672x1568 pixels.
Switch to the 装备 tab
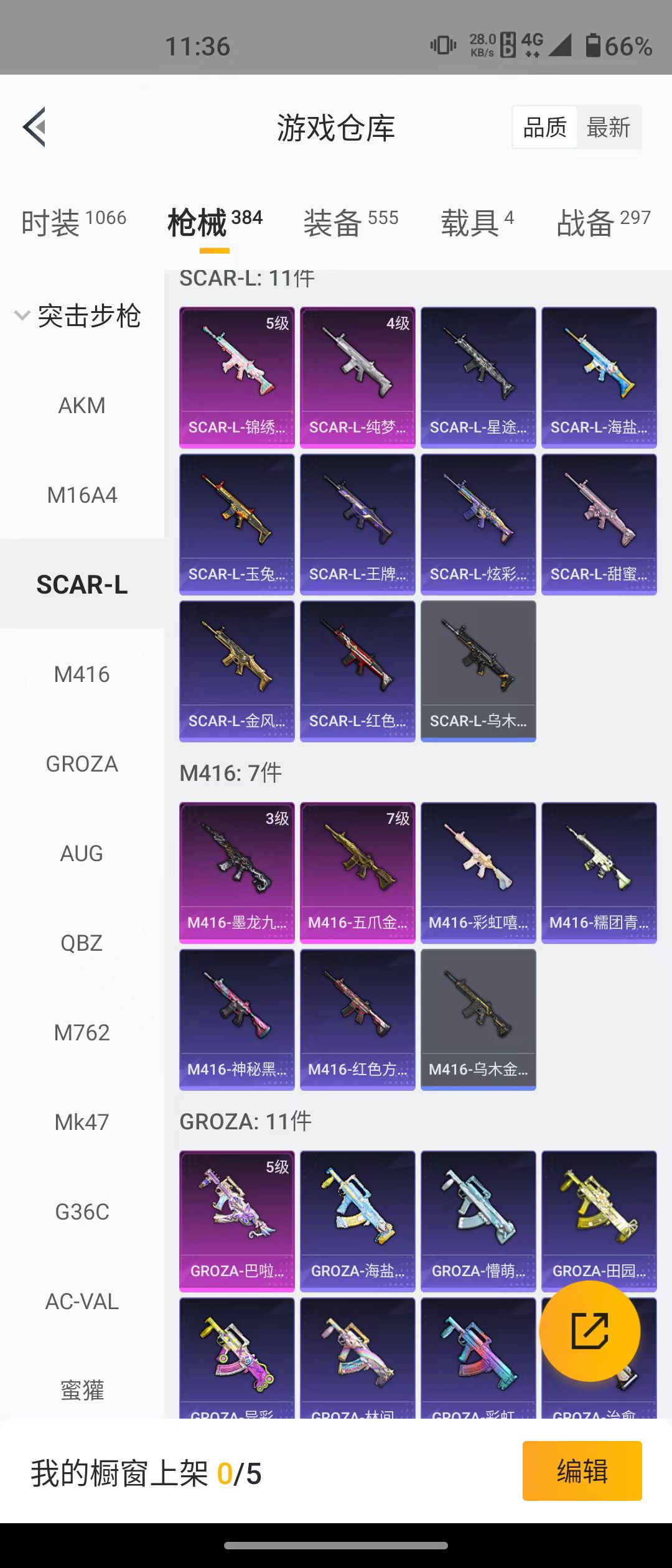(x=350, y=222)
